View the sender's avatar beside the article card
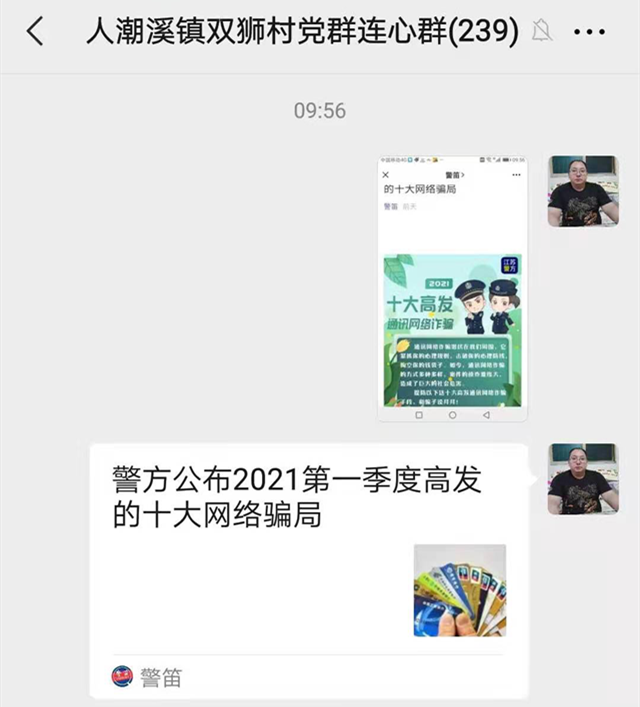Screen dimensions: 640x707 (x=583, y=478)
